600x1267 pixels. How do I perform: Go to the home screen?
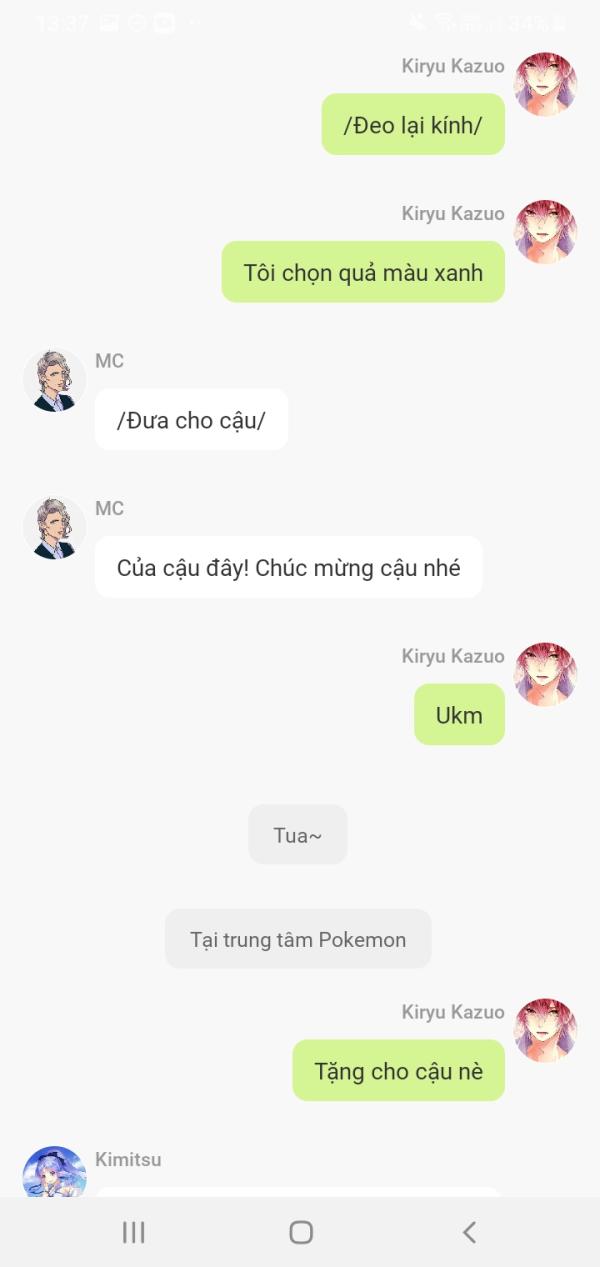point(300,1232)
